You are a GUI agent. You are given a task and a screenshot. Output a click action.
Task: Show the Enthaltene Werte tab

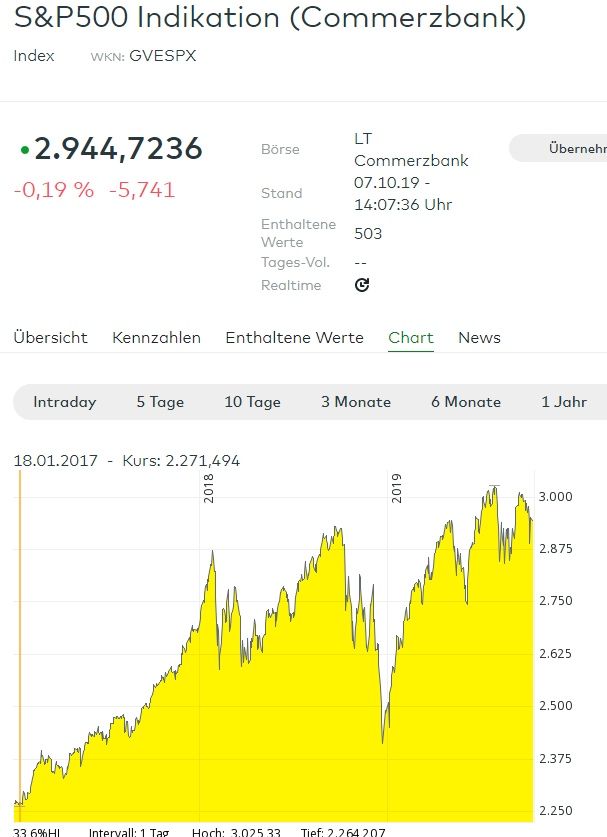(x=294, y=338)
